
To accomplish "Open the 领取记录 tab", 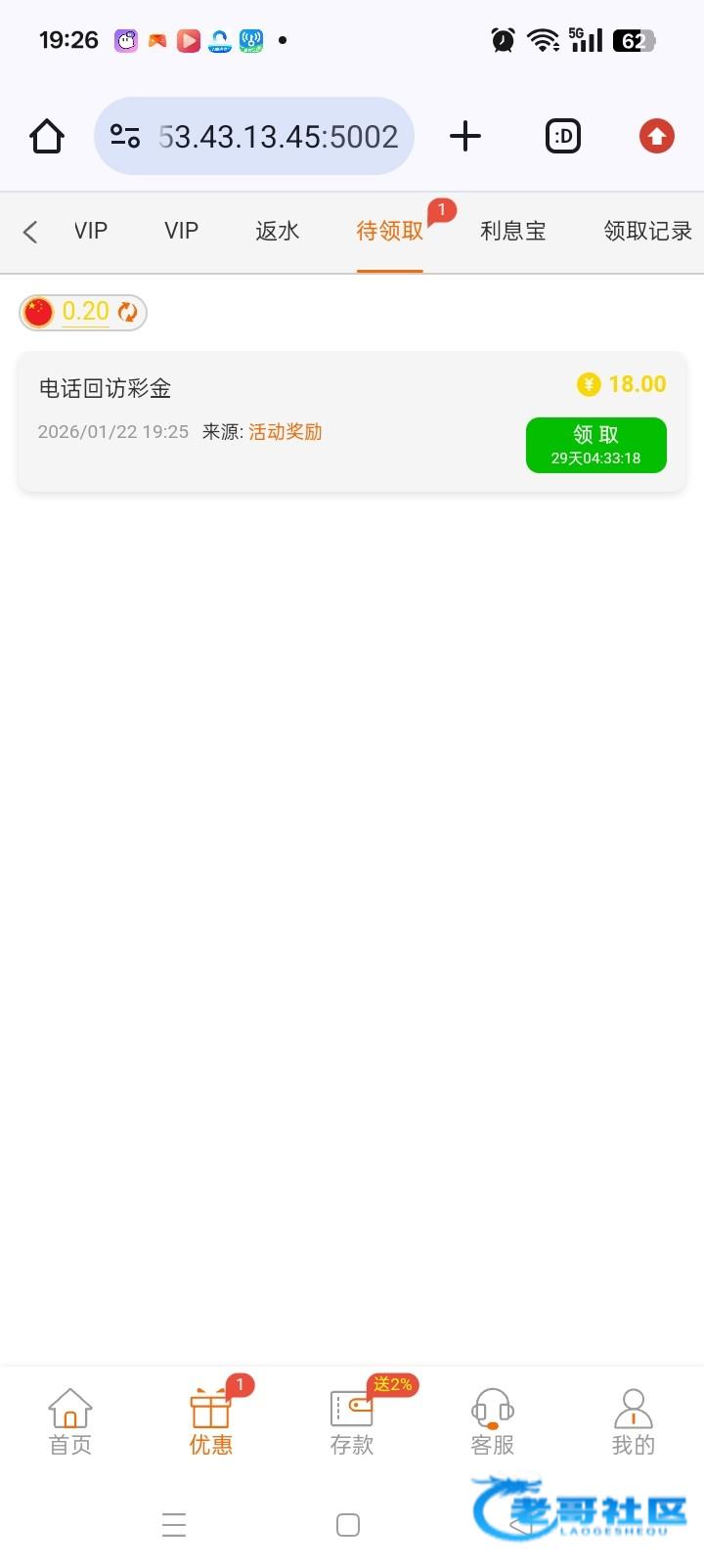I will 646,232.
